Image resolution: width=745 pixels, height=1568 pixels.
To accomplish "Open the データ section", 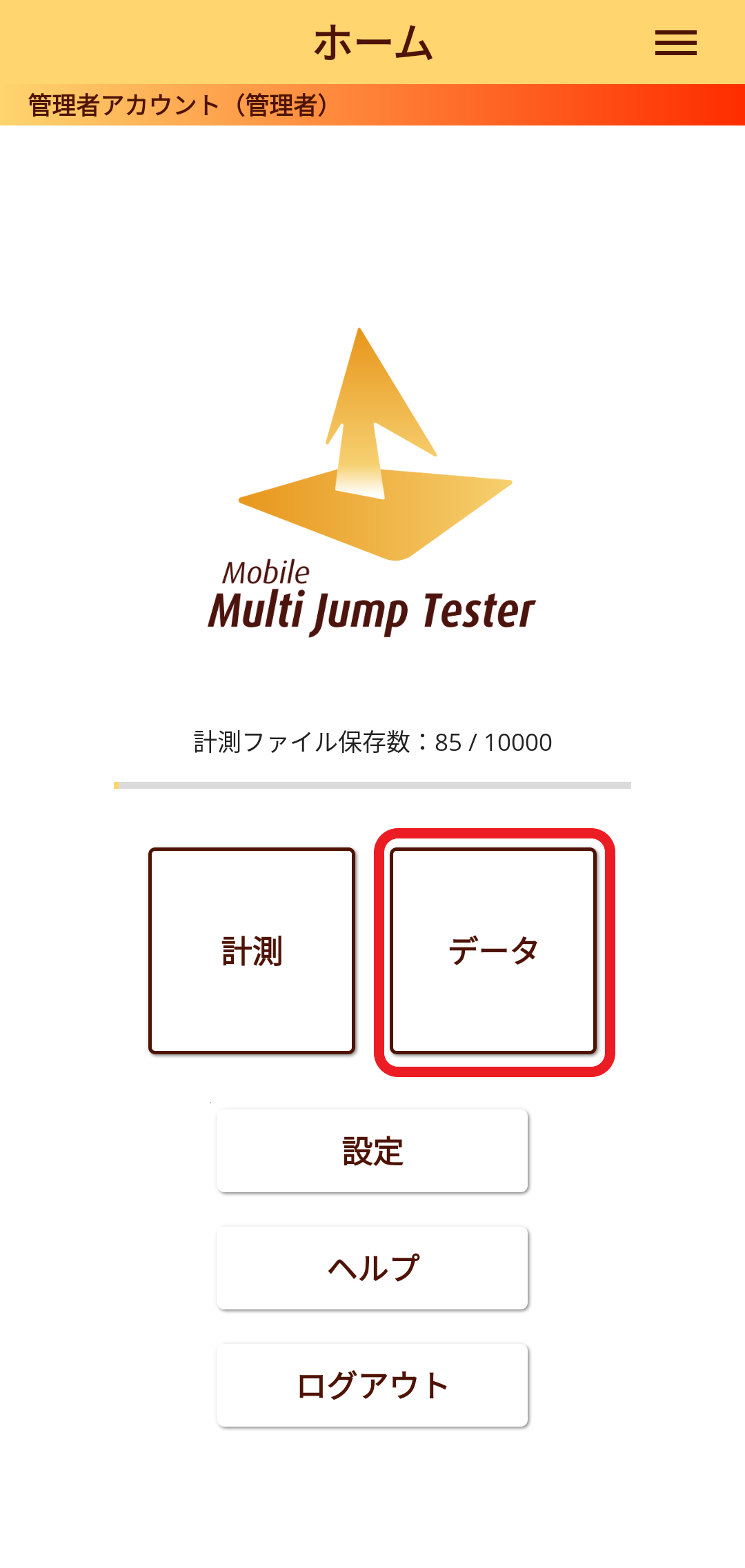I will click(x=493, y=951).
